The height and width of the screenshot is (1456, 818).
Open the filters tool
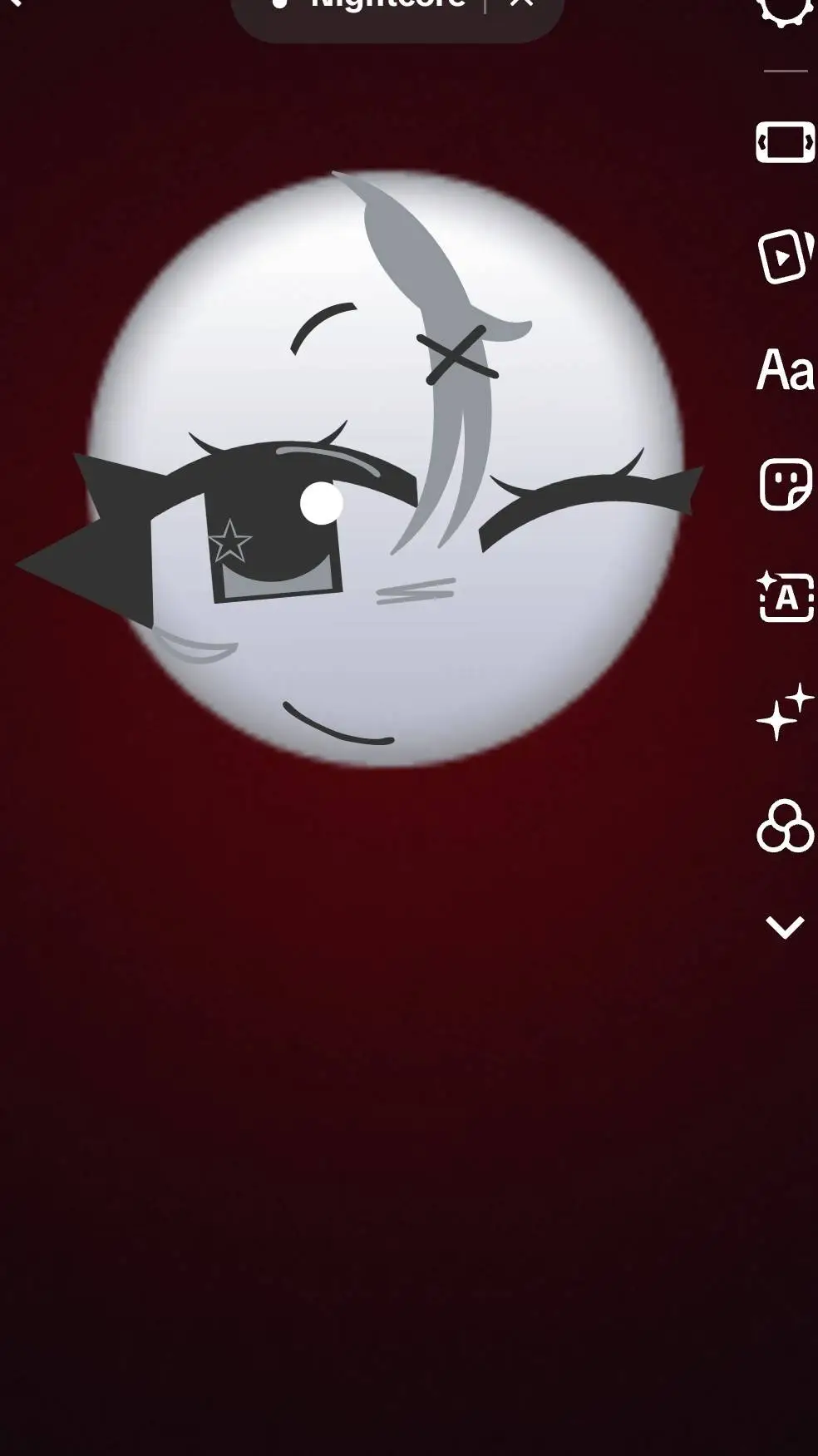click(785, 826)
